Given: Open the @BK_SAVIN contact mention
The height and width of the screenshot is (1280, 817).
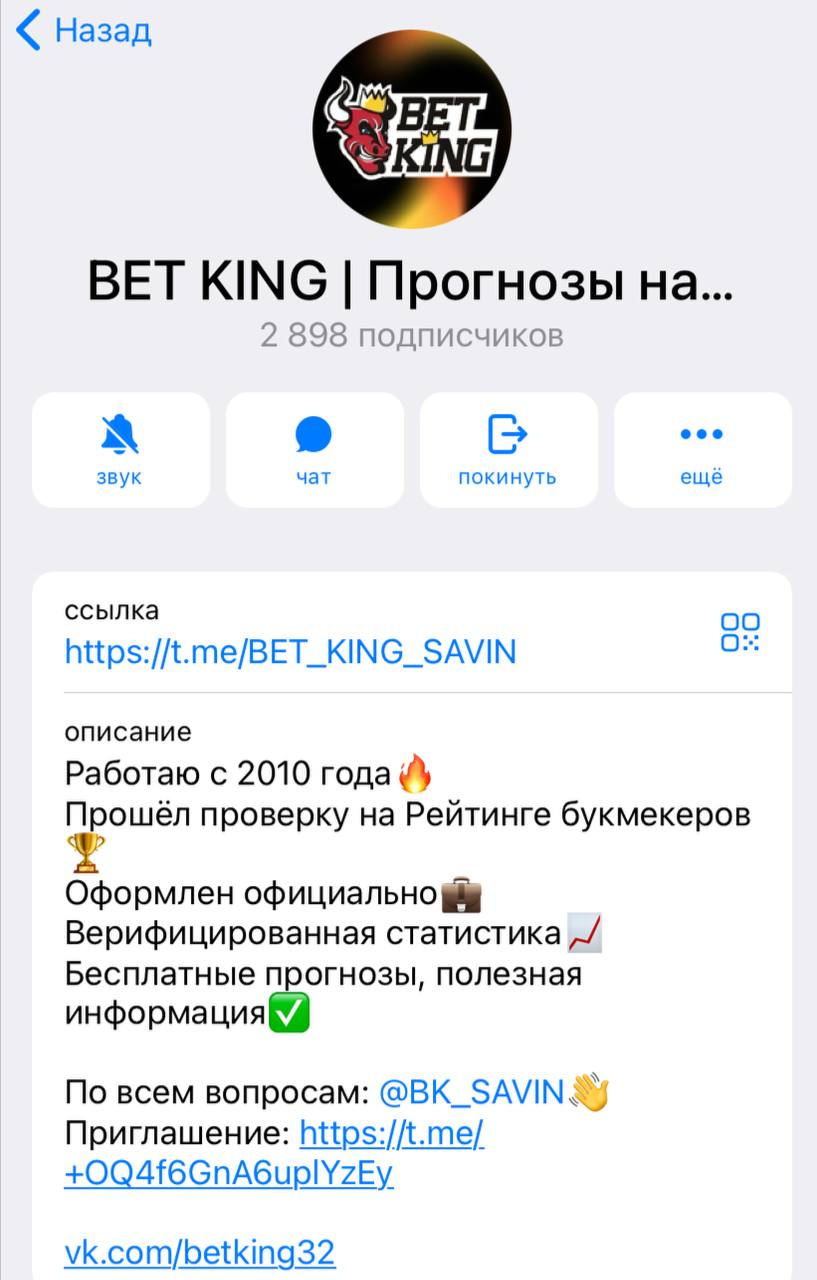Looking at the screenshot, I should 472,1092.
